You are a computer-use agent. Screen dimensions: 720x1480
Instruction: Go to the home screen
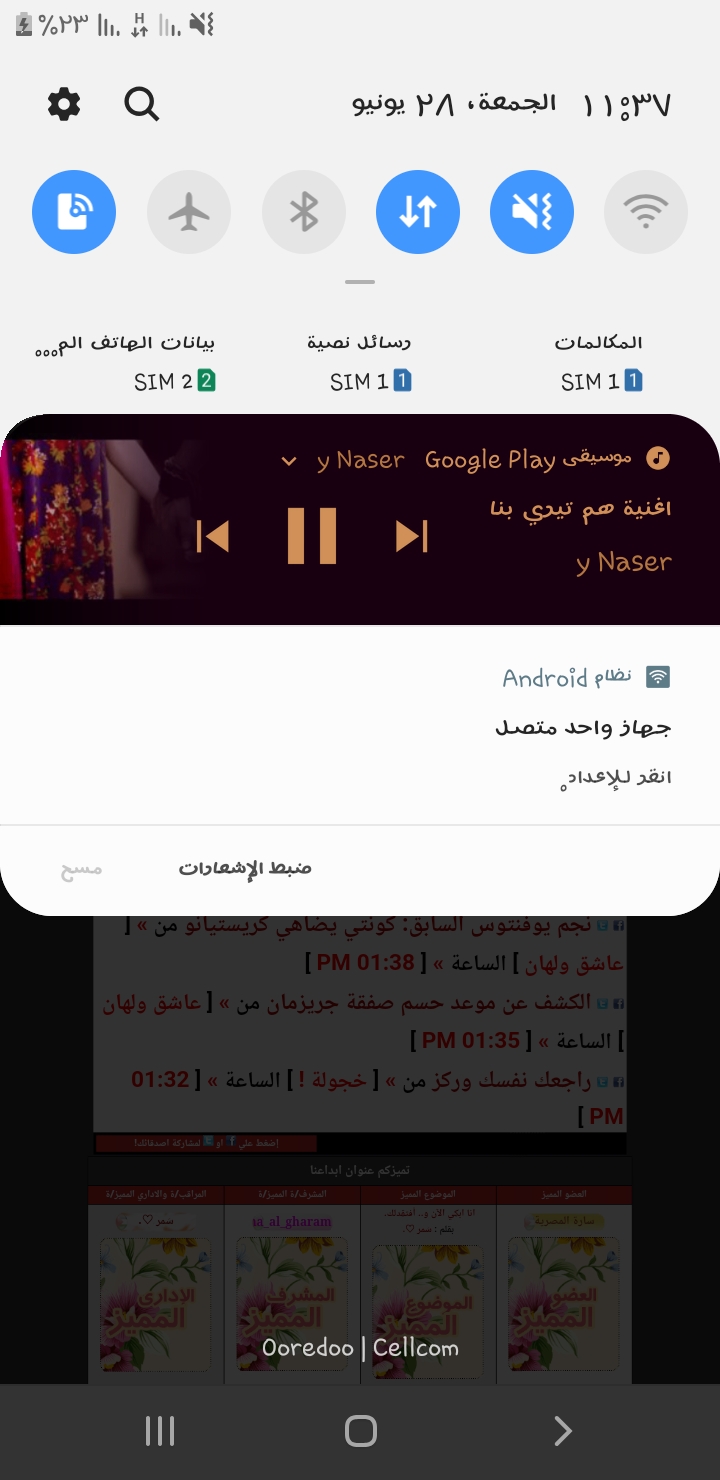360,1431
